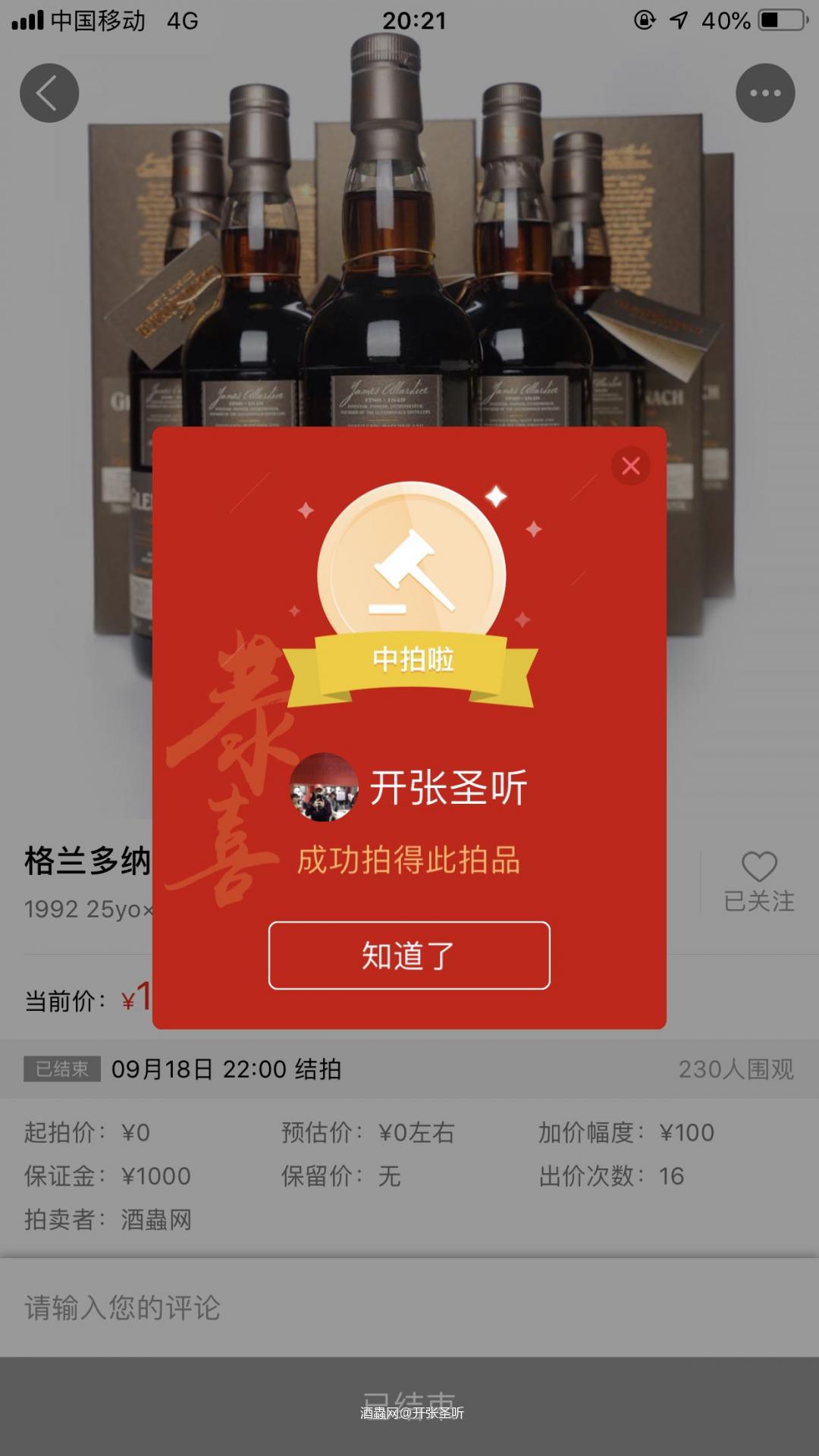Dismiss the winning popup with X
Viewport: 819px width, 1456px height.
click(629, 466)
